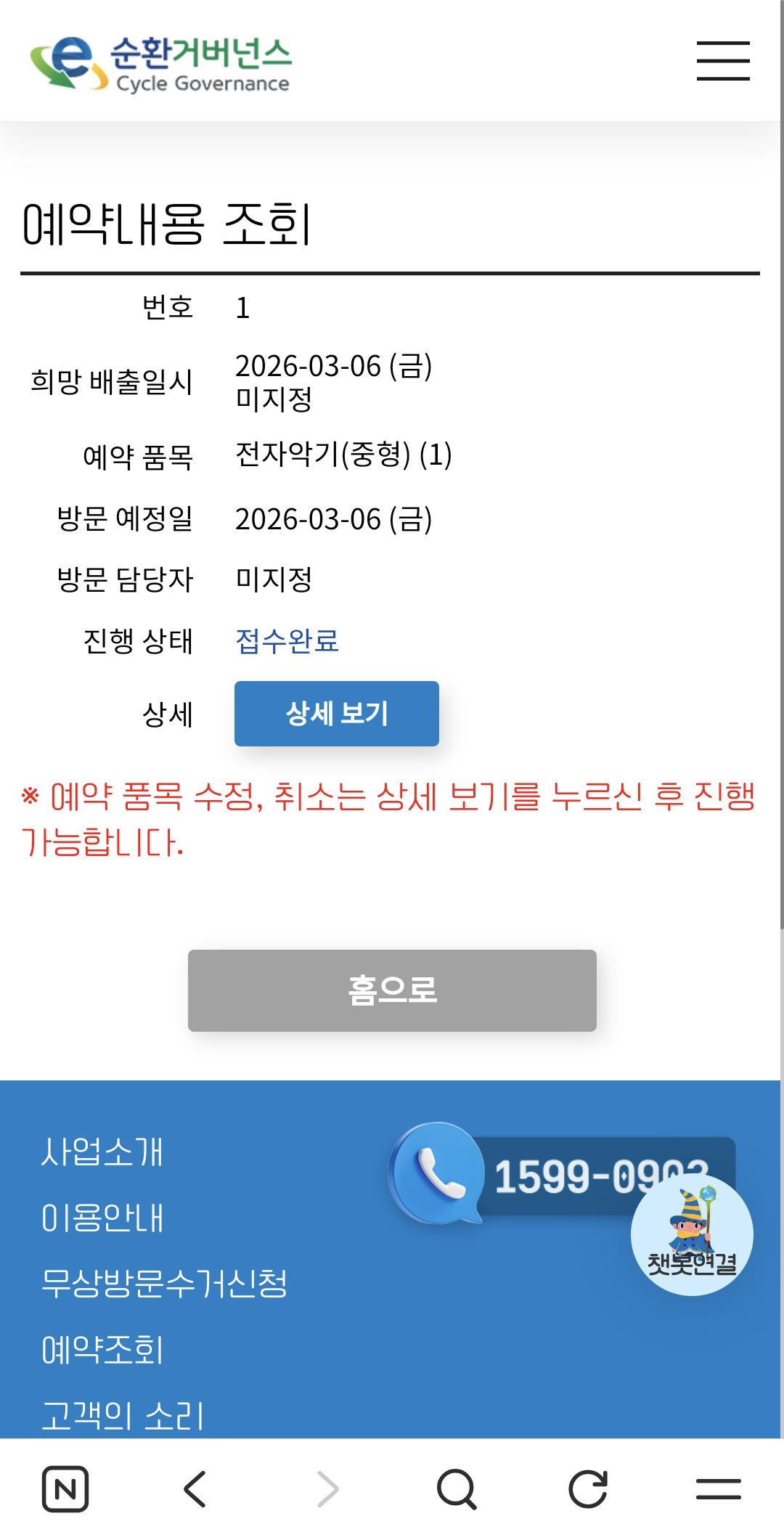
Task: Go to home via 홈으로 button
Action: [x=392, y=990]
